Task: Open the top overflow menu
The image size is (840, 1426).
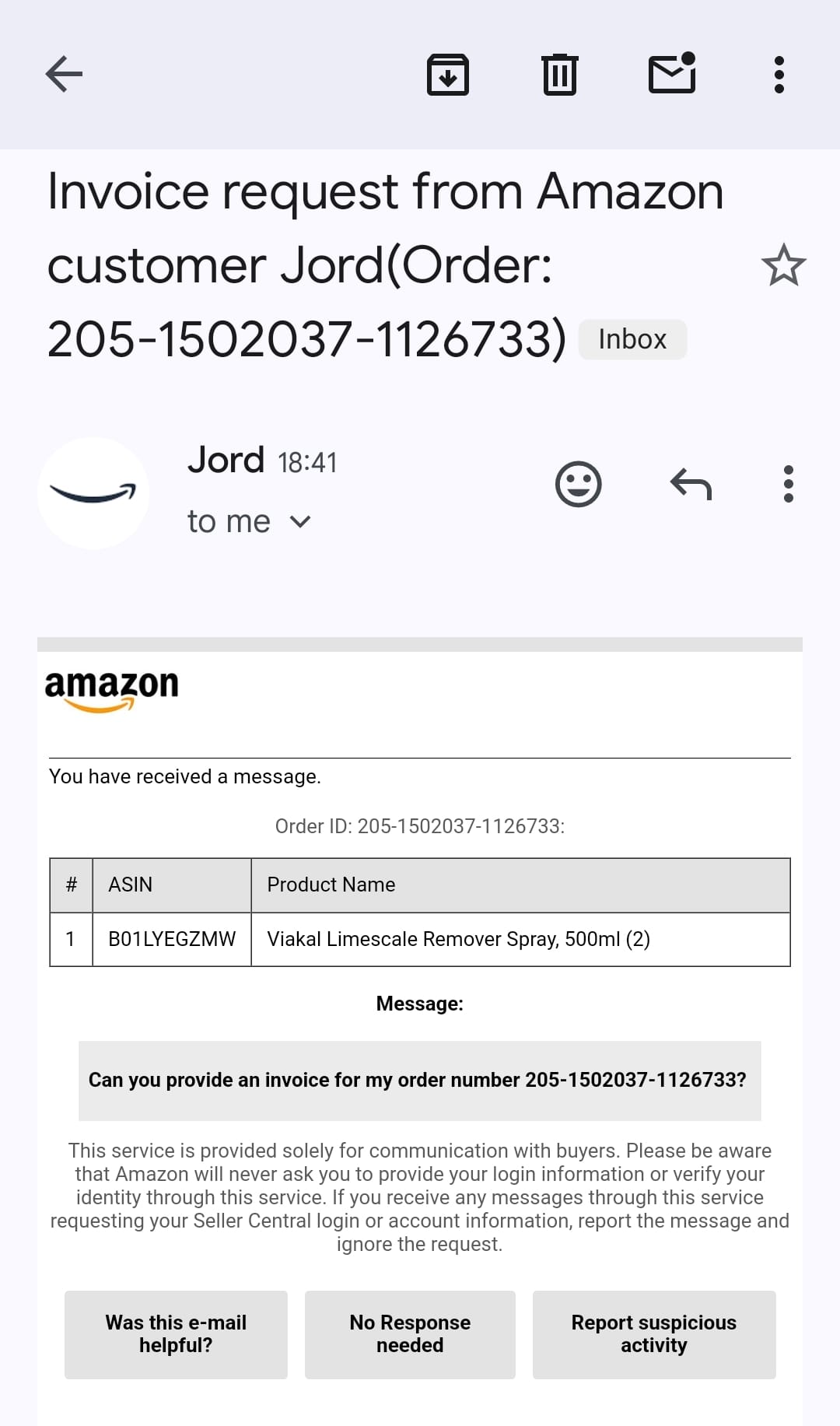Action: click(x=779, y=75)
